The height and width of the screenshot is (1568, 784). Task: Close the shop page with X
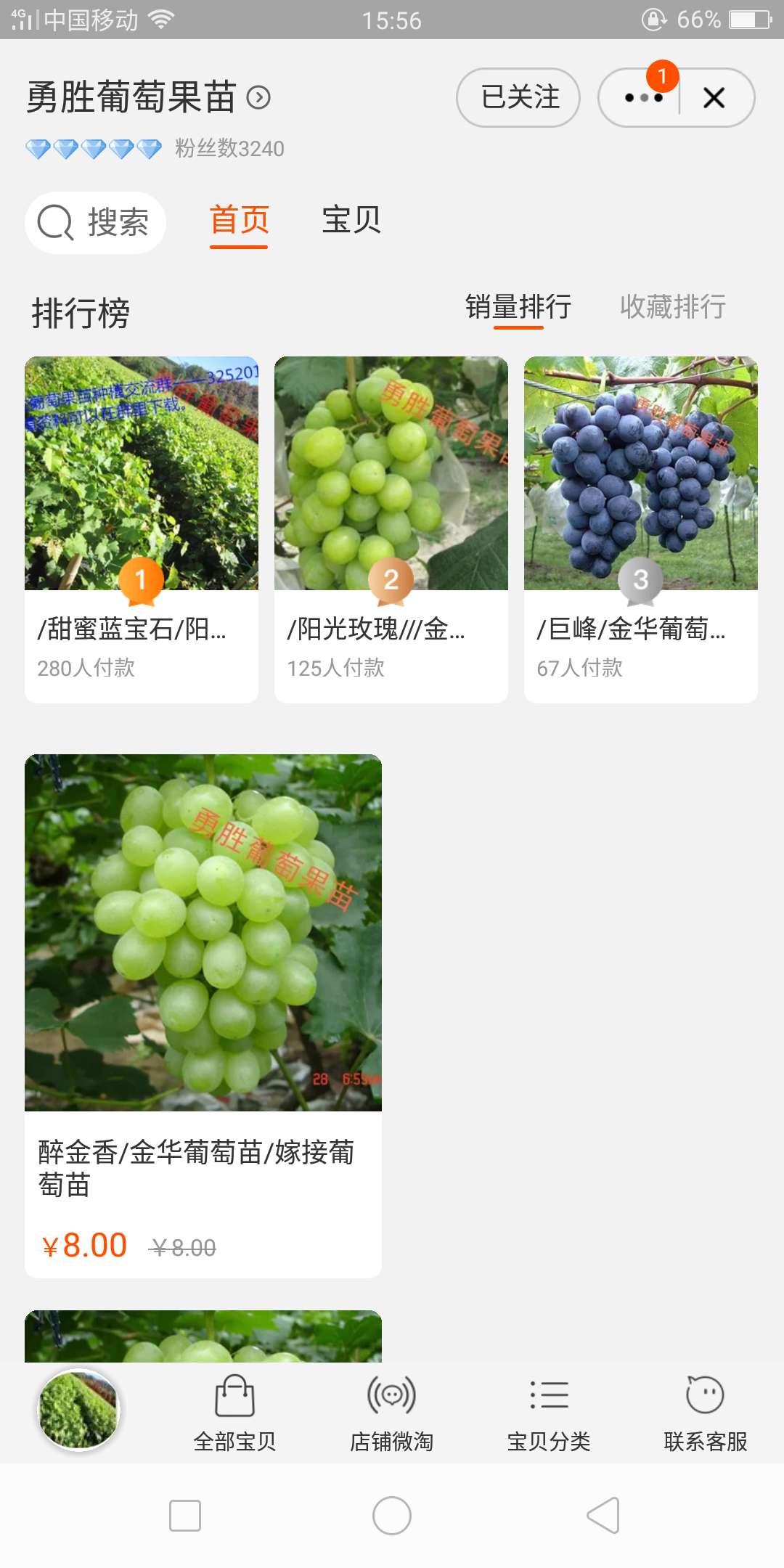tap(714, 98)
